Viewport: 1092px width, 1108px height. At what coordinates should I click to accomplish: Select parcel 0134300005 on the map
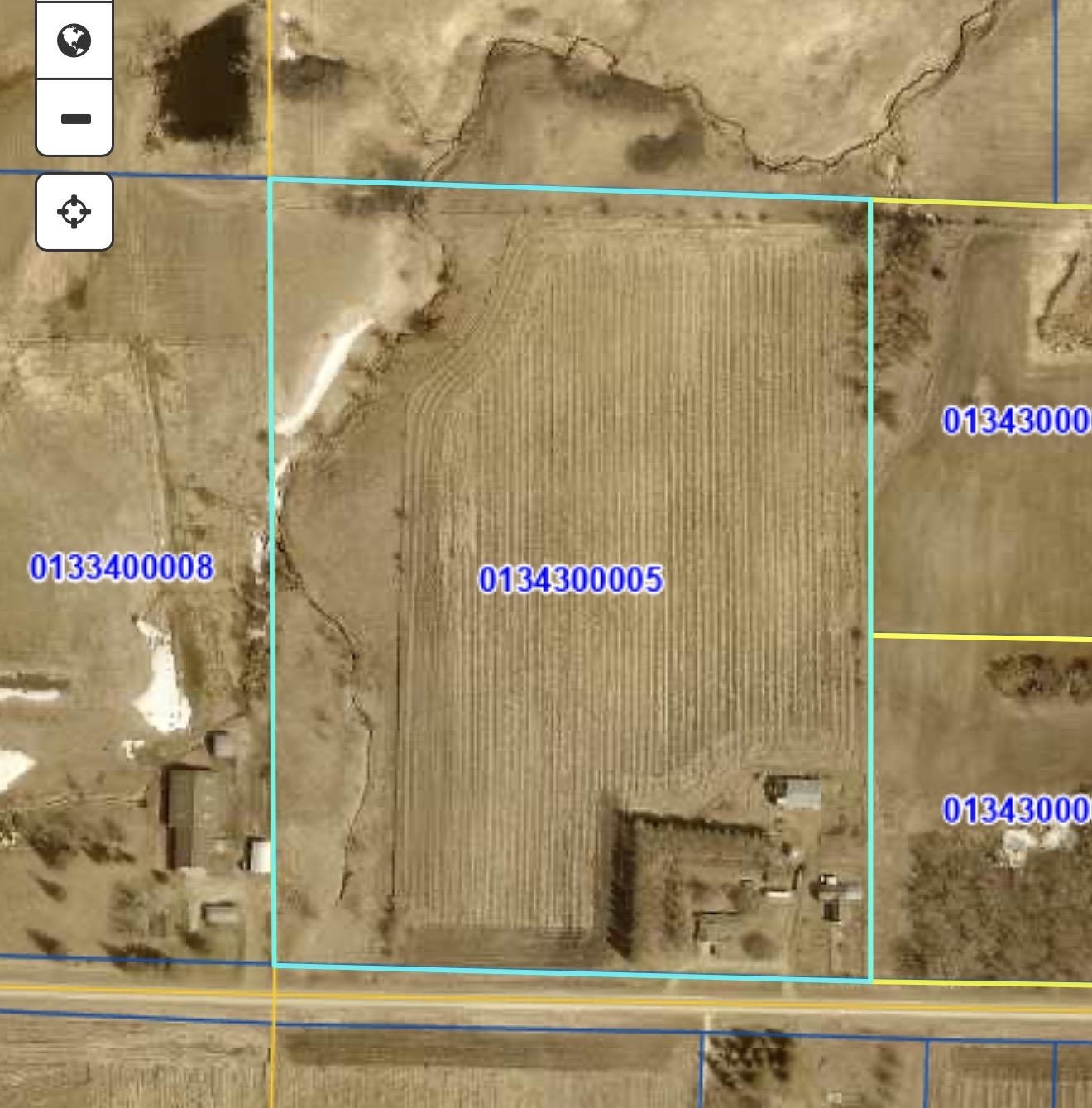pyautogui.click(x=571, y=579)
